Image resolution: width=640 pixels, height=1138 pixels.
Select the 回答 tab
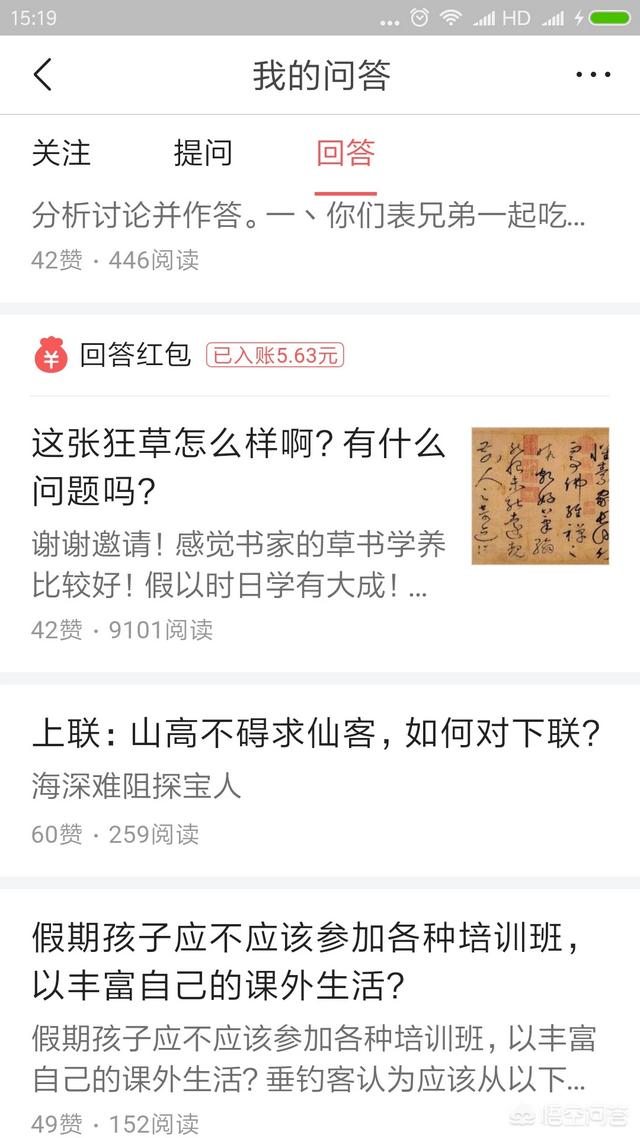tap(345, 153)
